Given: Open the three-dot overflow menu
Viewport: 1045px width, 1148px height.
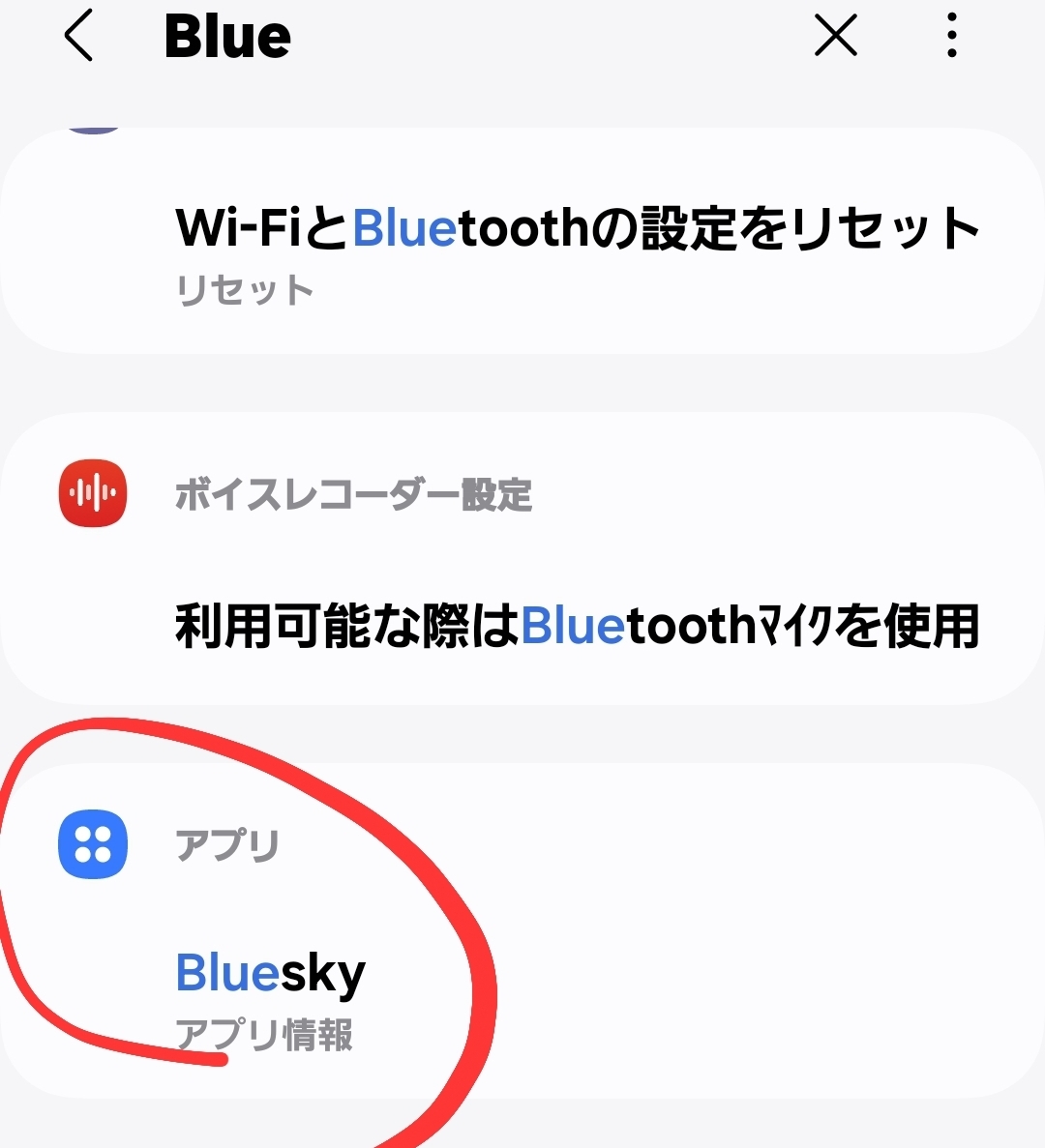Looking at the screenshot, I should click(952, 37).
